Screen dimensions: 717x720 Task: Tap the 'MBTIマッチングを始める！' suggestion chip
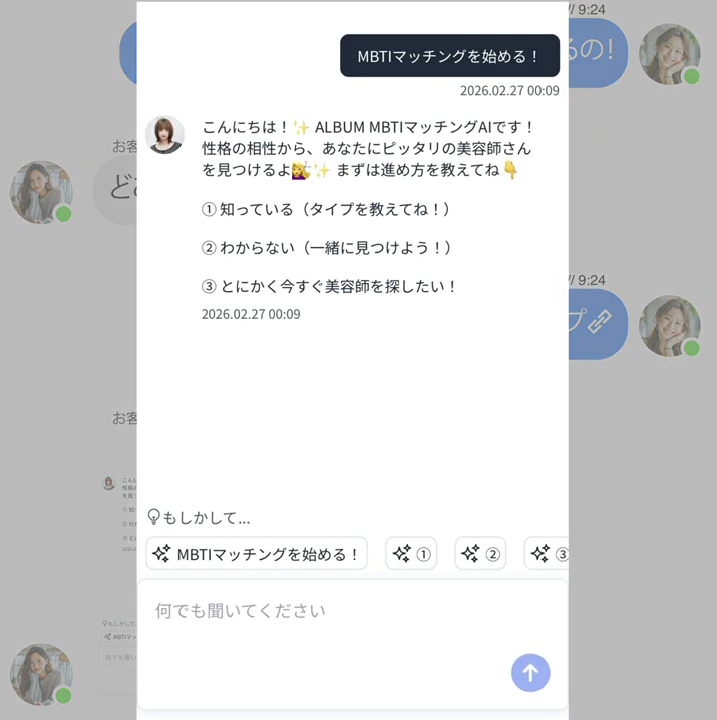(256, 554)
